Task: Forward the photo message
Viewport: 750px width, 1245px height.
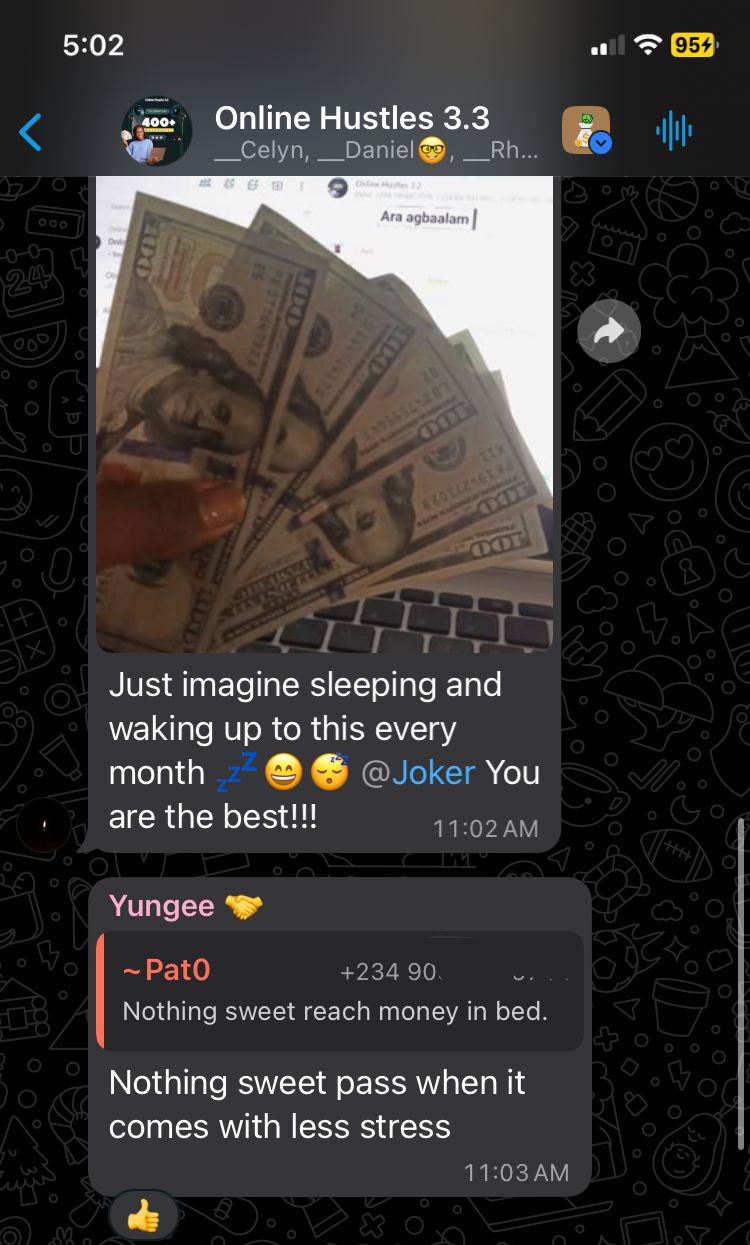Action: coord(608,331)
